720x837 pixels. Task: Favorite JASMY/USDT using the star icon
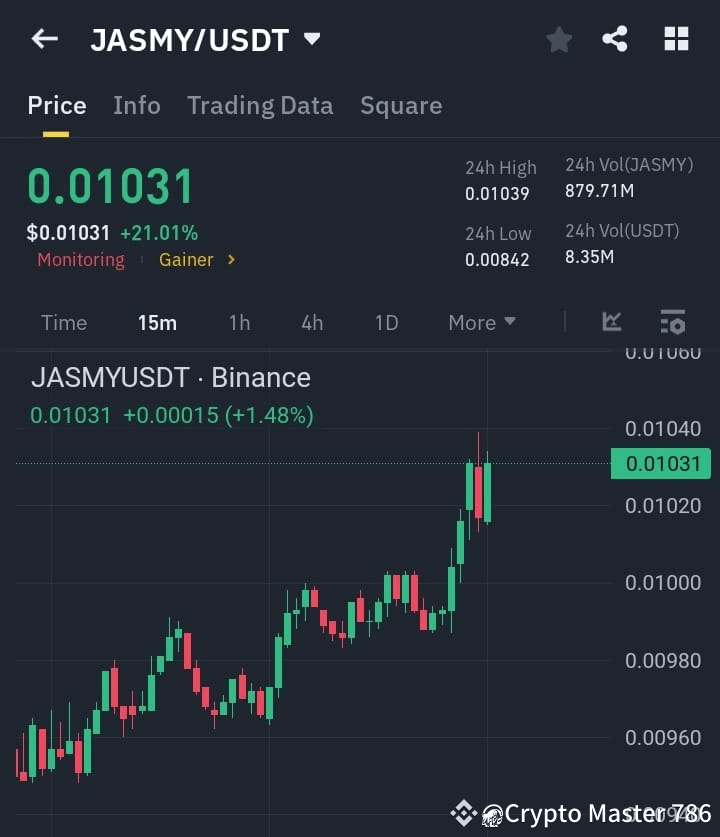point(558,39)
